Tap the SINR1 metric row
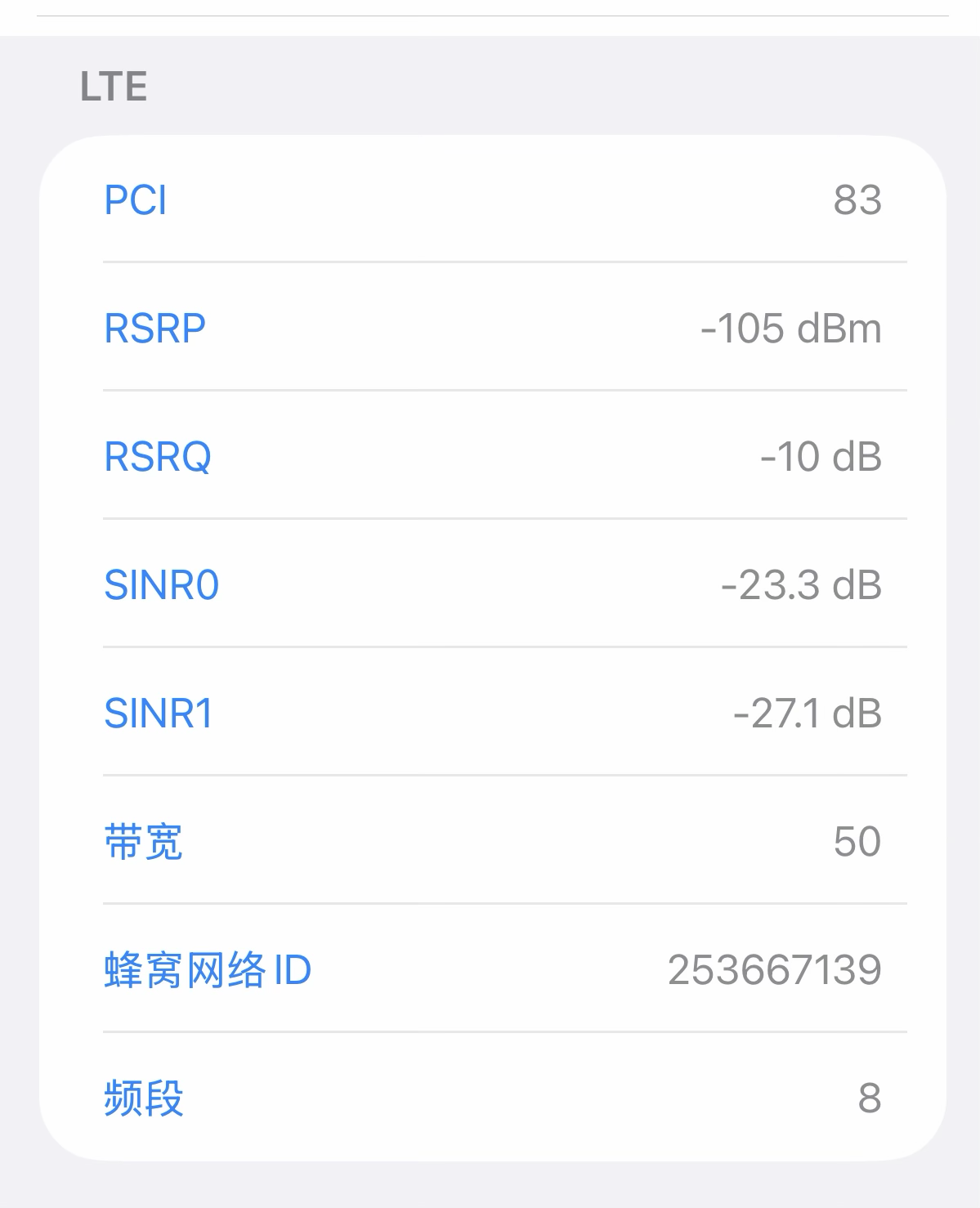The height and width of the screenshot is (1208, 980). click(492, 713)
